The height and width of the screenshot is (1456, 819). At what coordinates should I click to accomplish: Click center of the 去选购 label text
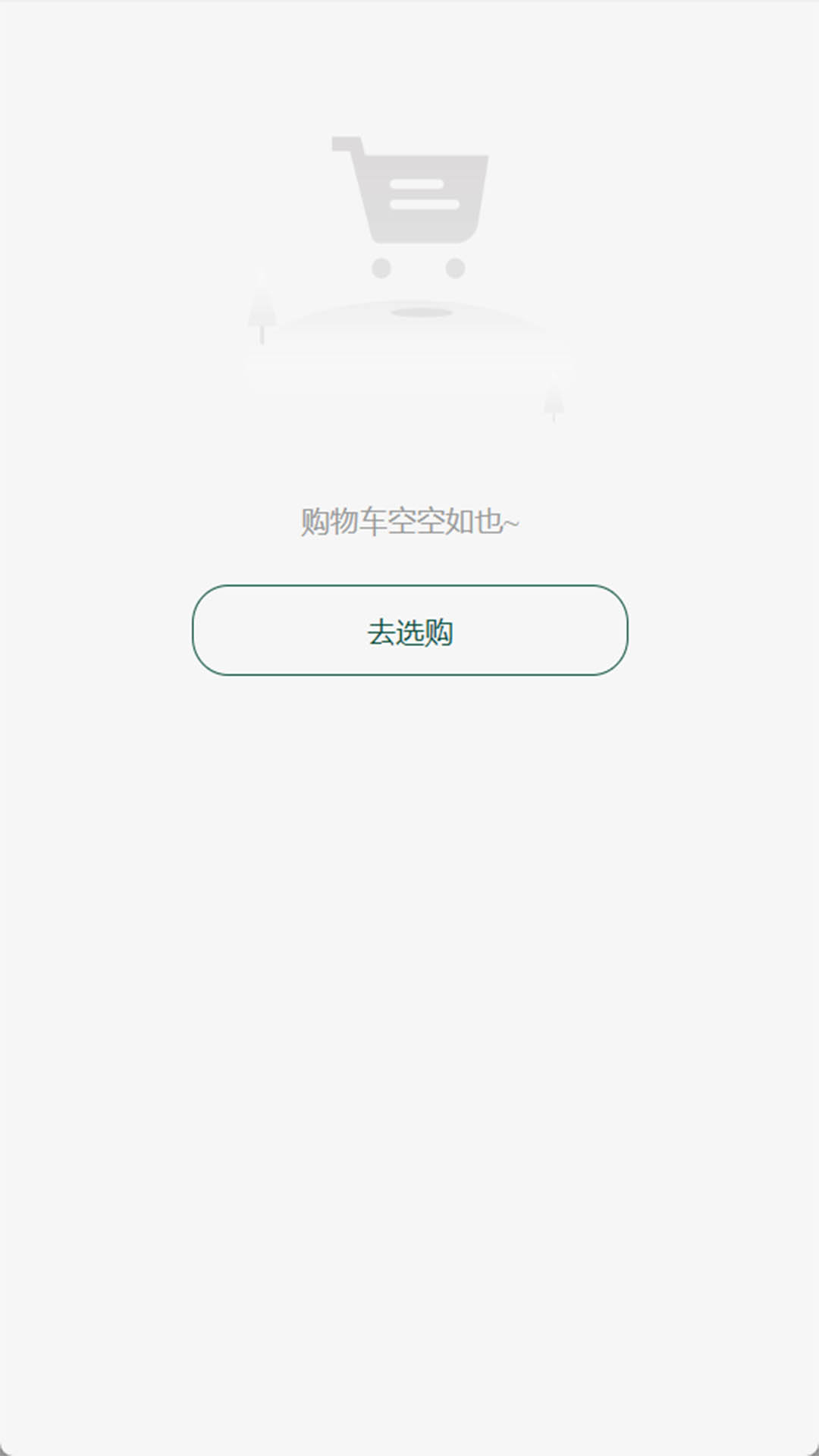(x=409, y=632)
